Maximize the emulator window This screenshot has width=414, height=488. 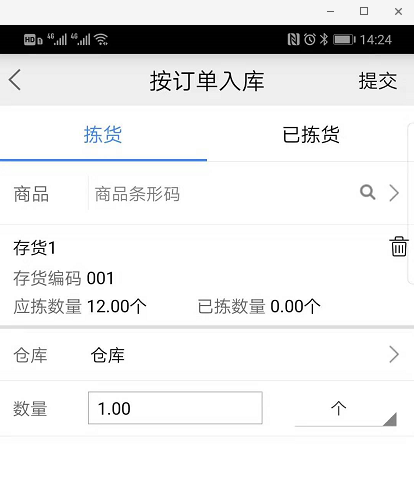point(364,11)
